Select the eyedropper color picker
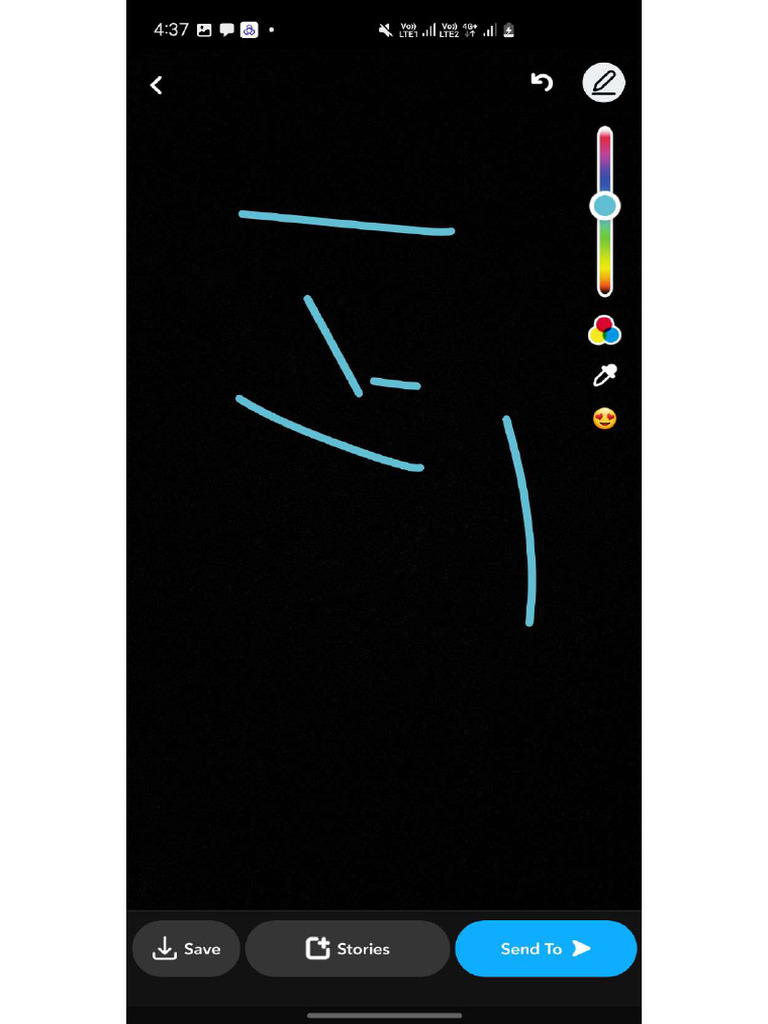This screenshot has width=768, height=1024. tap(605, 375)
